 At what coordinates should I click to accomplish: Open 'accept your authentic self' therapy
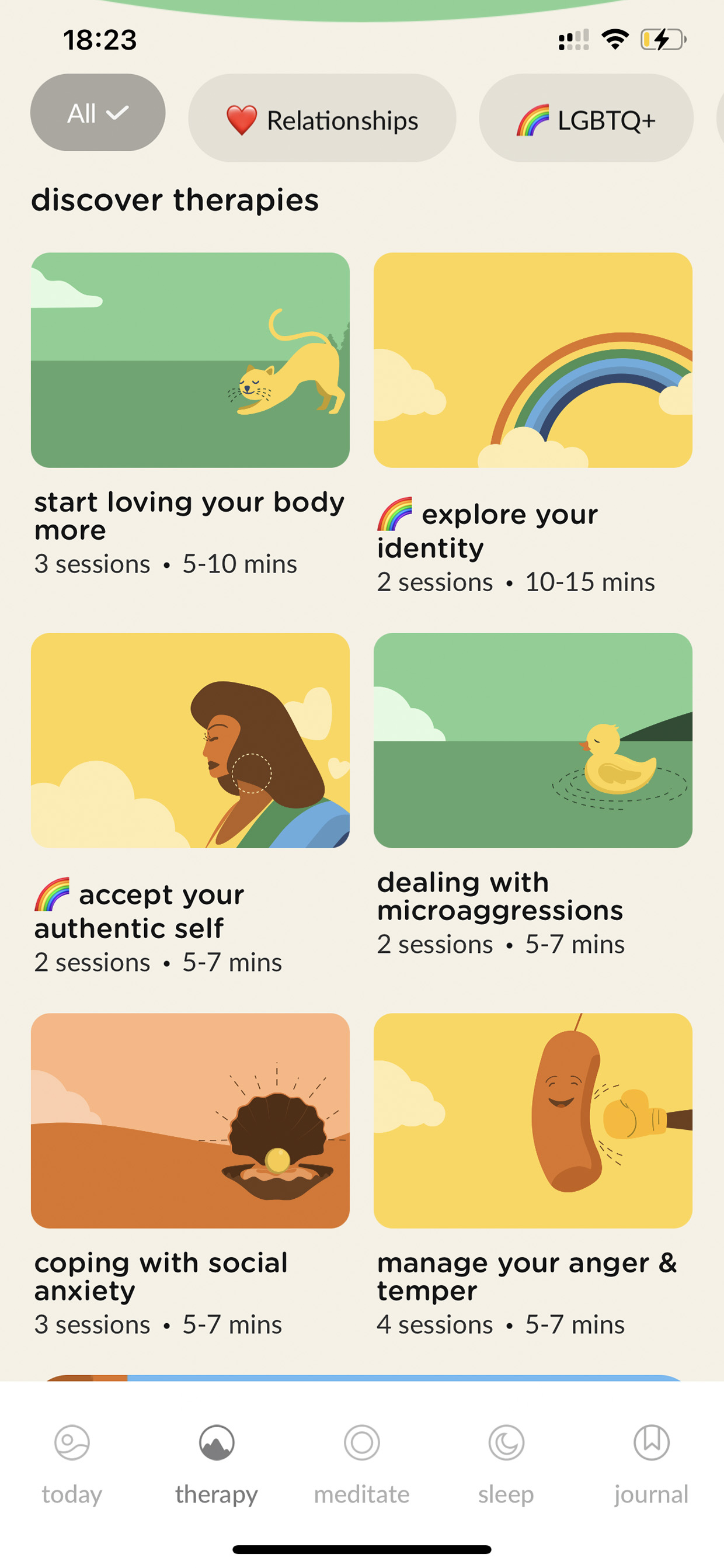pos(190,804)
